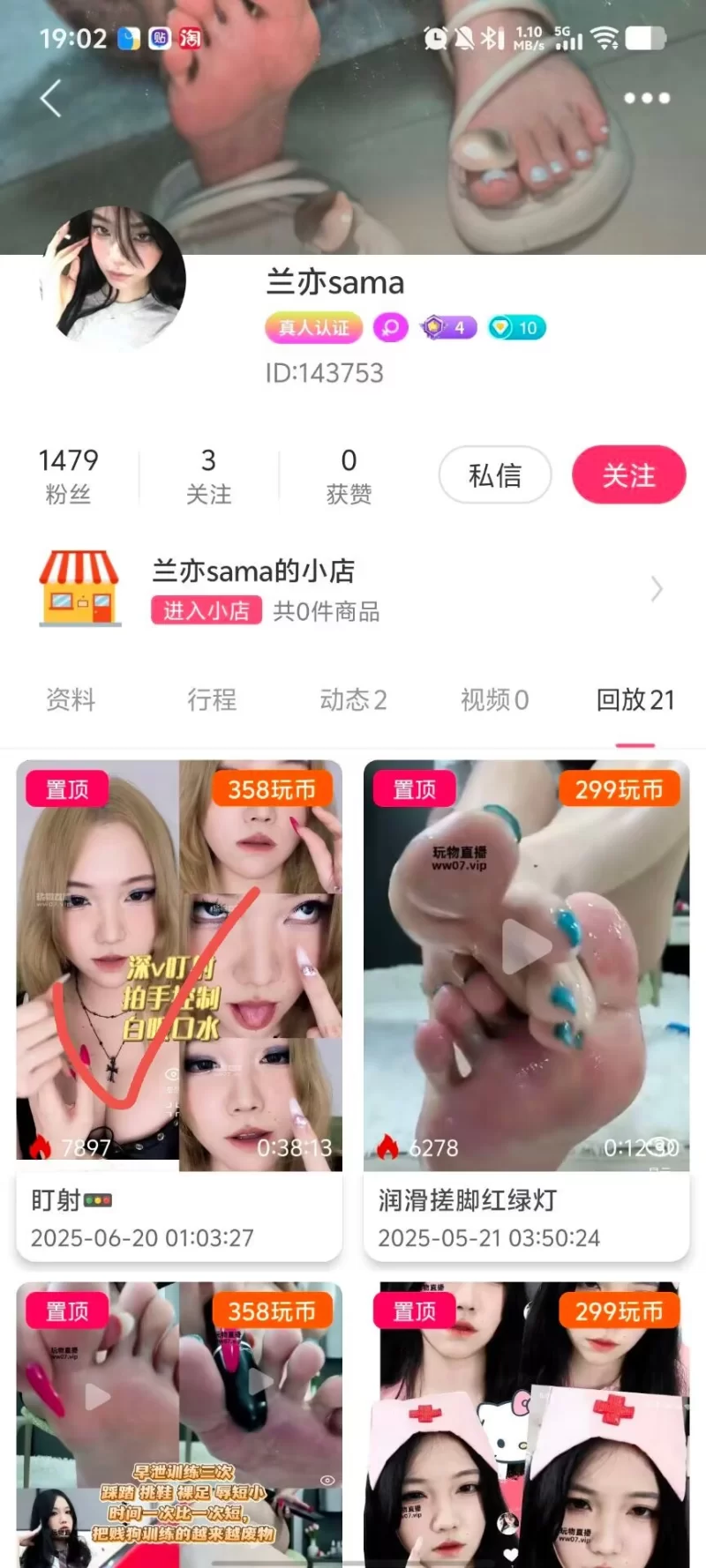
Task: Switch to the 动态 2 tab
Action: [x=353, y=700]
